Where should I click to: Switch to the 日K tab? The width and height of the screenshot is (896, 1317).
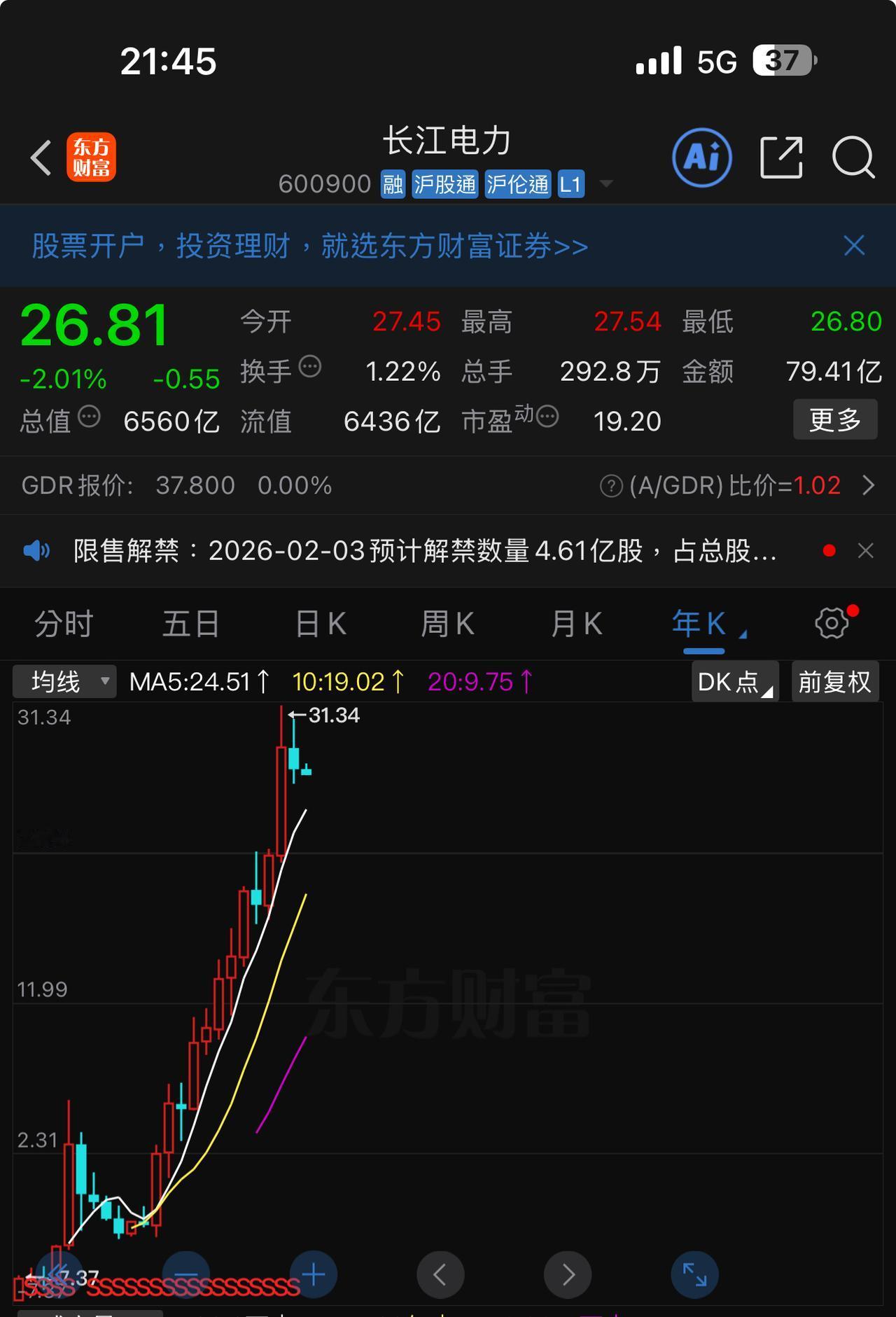coord(319,623)
